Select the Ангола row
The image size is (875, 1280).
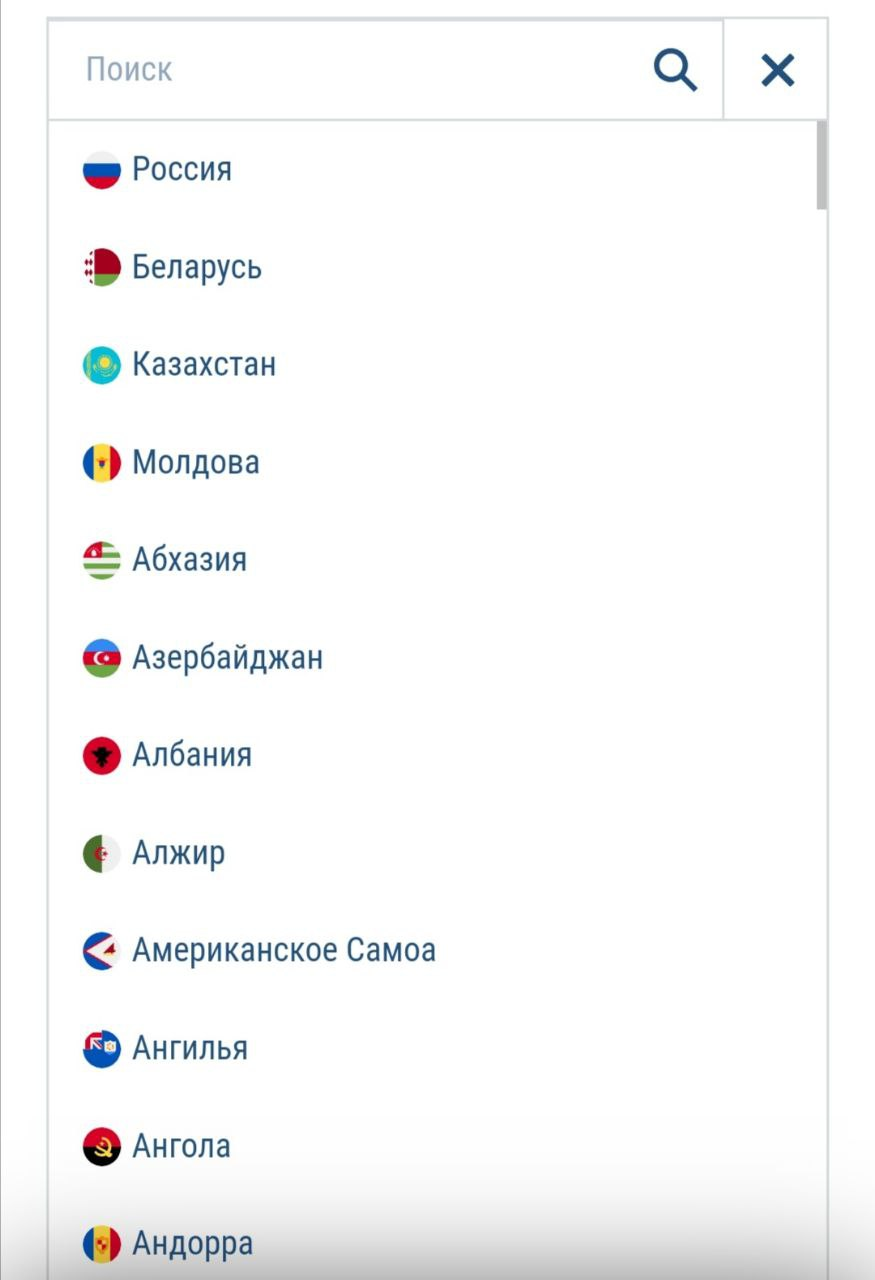[x=182, y=1146]
